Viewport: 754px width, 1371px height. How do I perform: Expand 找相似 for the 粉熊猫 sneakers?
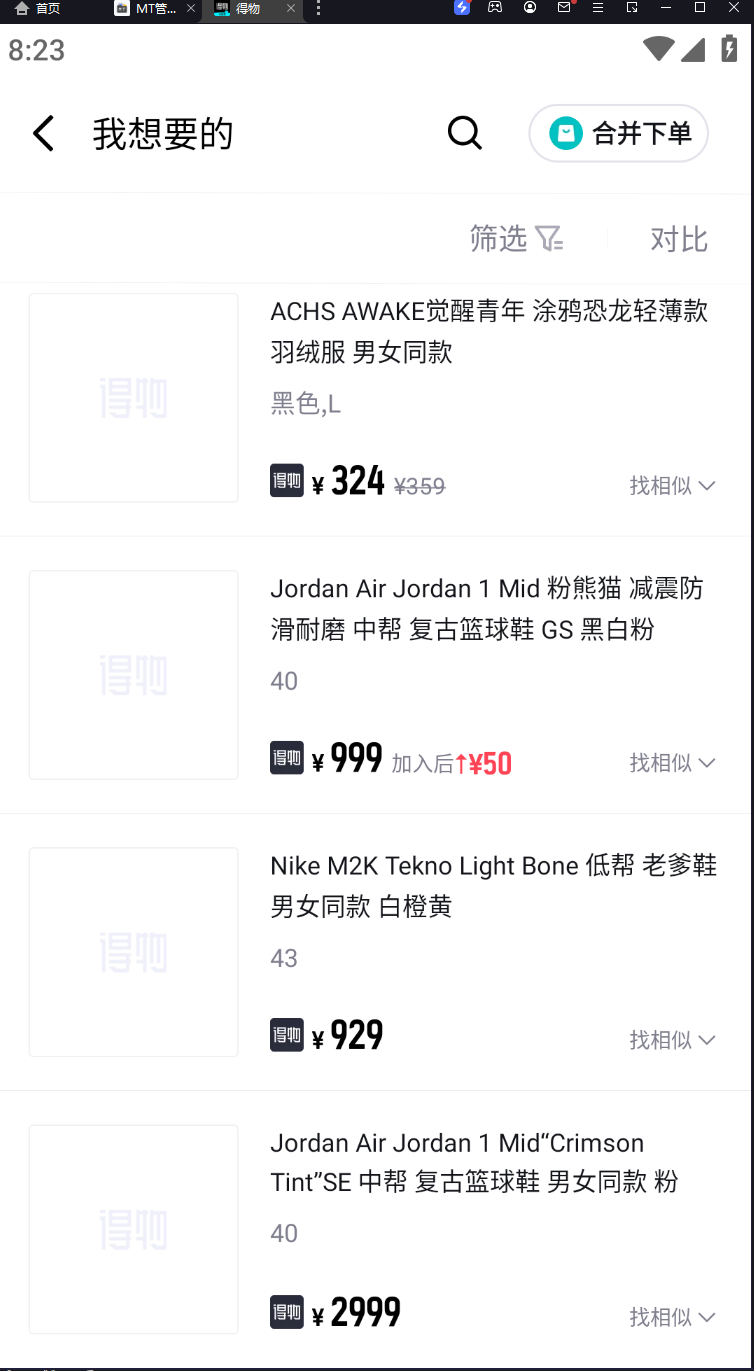click(x=672, y=763)
